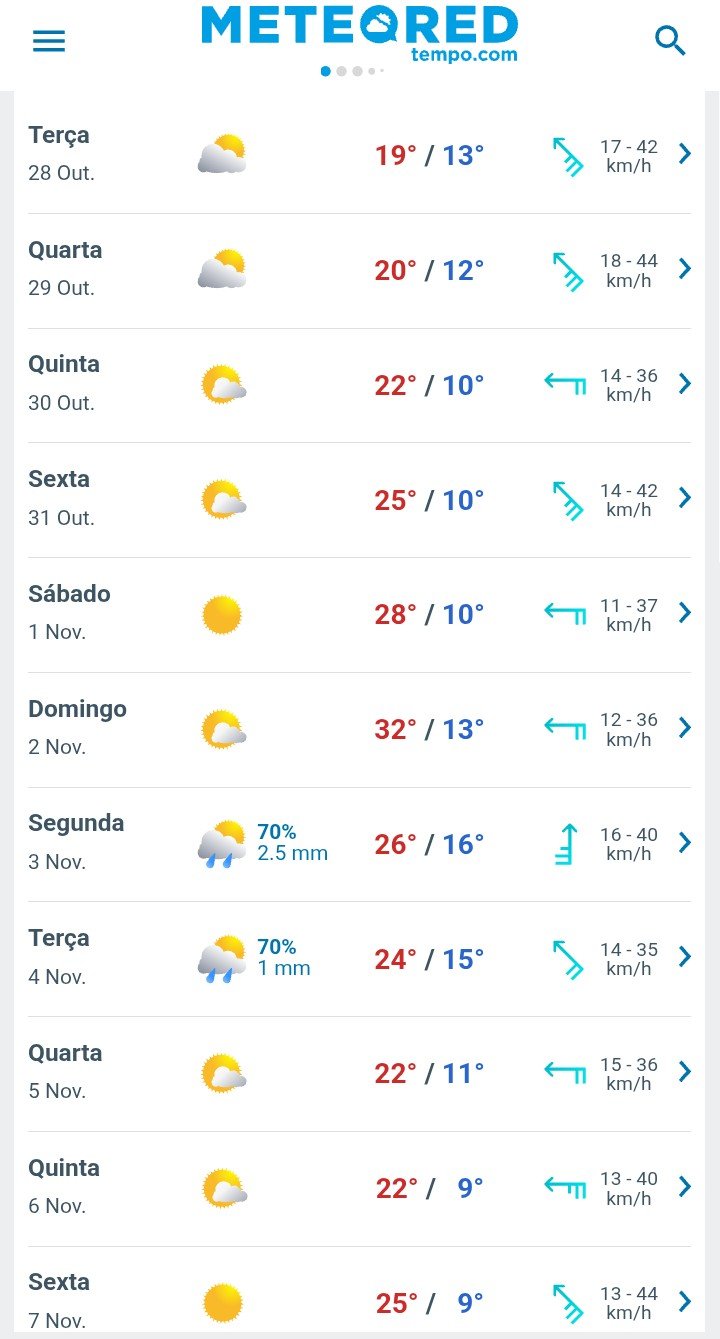The image size is (720, 1339).
Task: Open forecast for Quarta 29 Out.
Action: tap(359, 270)
